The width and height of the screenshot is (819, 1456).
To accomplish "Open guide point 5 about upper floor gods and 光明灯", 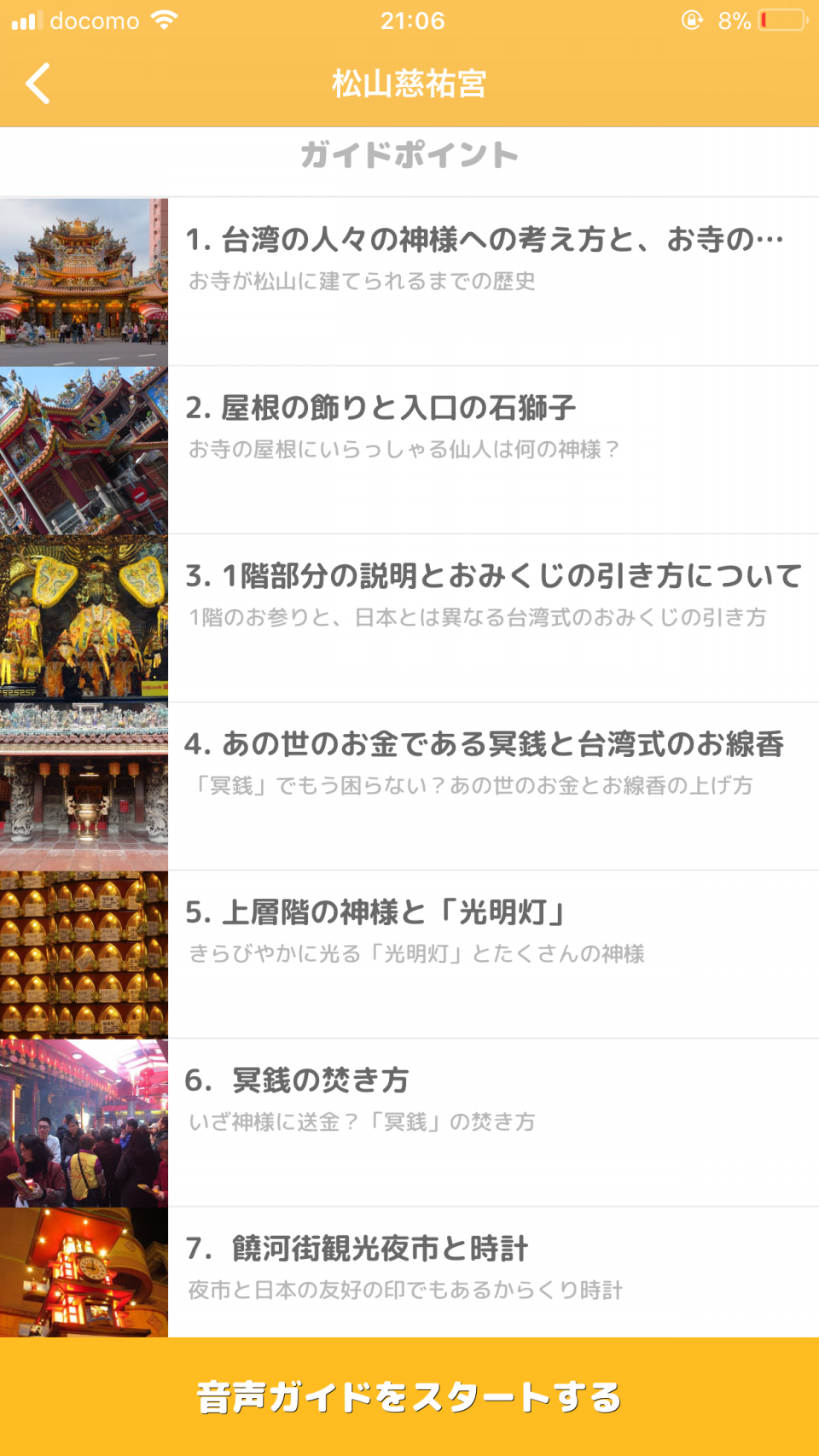I will click(409, 955).
